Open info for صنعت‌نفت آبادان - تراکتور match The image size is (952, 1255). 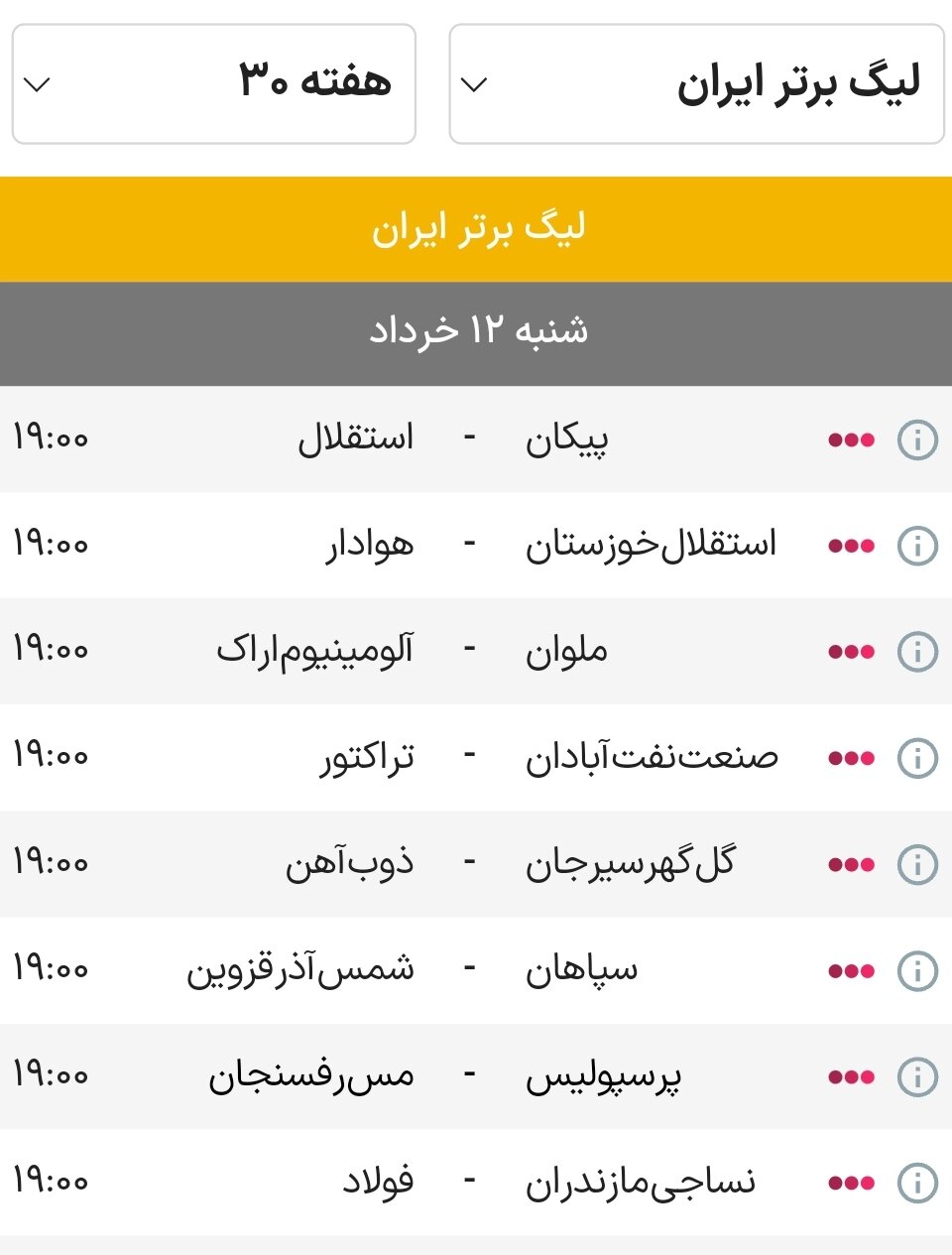click(x=918, y=756)
